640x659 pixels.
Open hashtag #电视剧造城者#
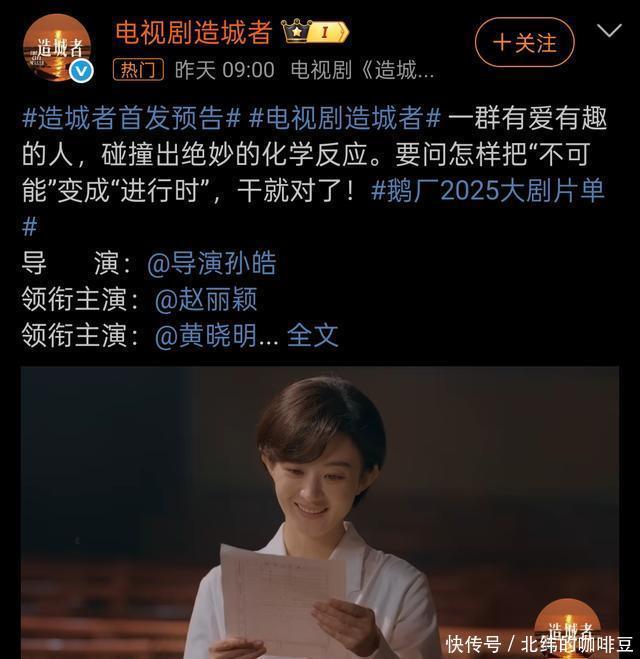click(345, 118)
